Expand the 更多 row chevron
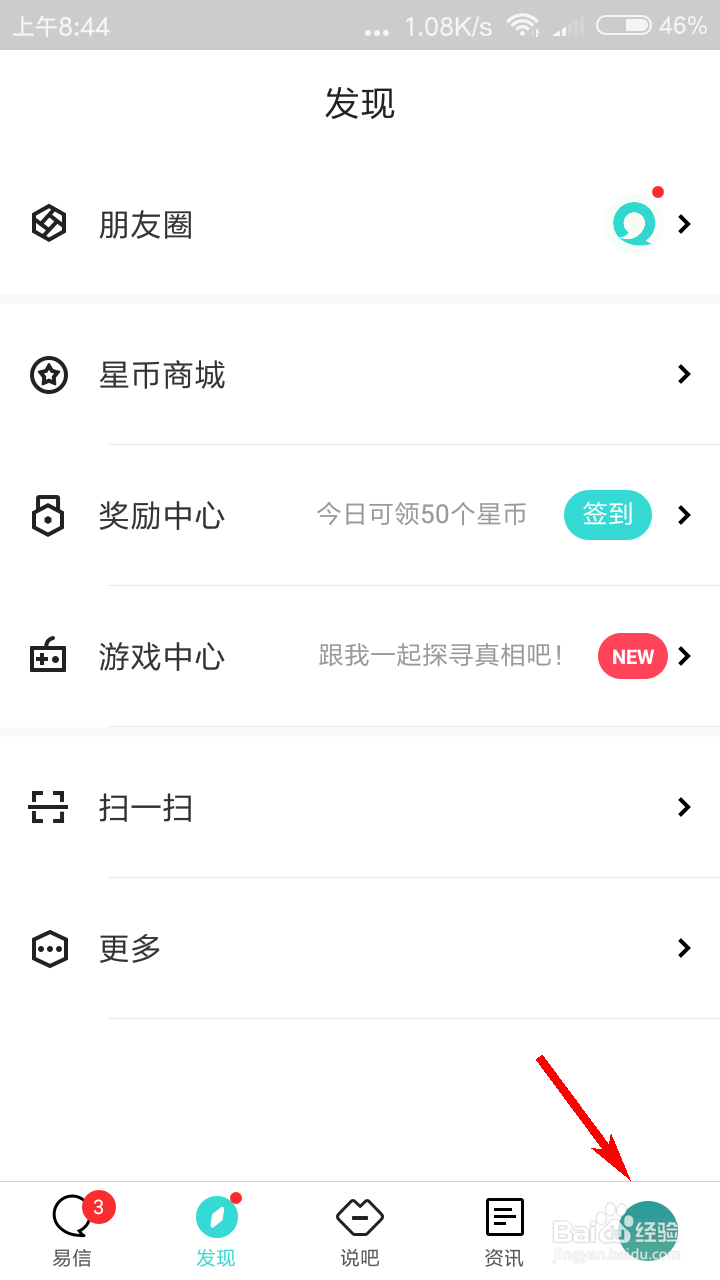 [x=684, y=947]
